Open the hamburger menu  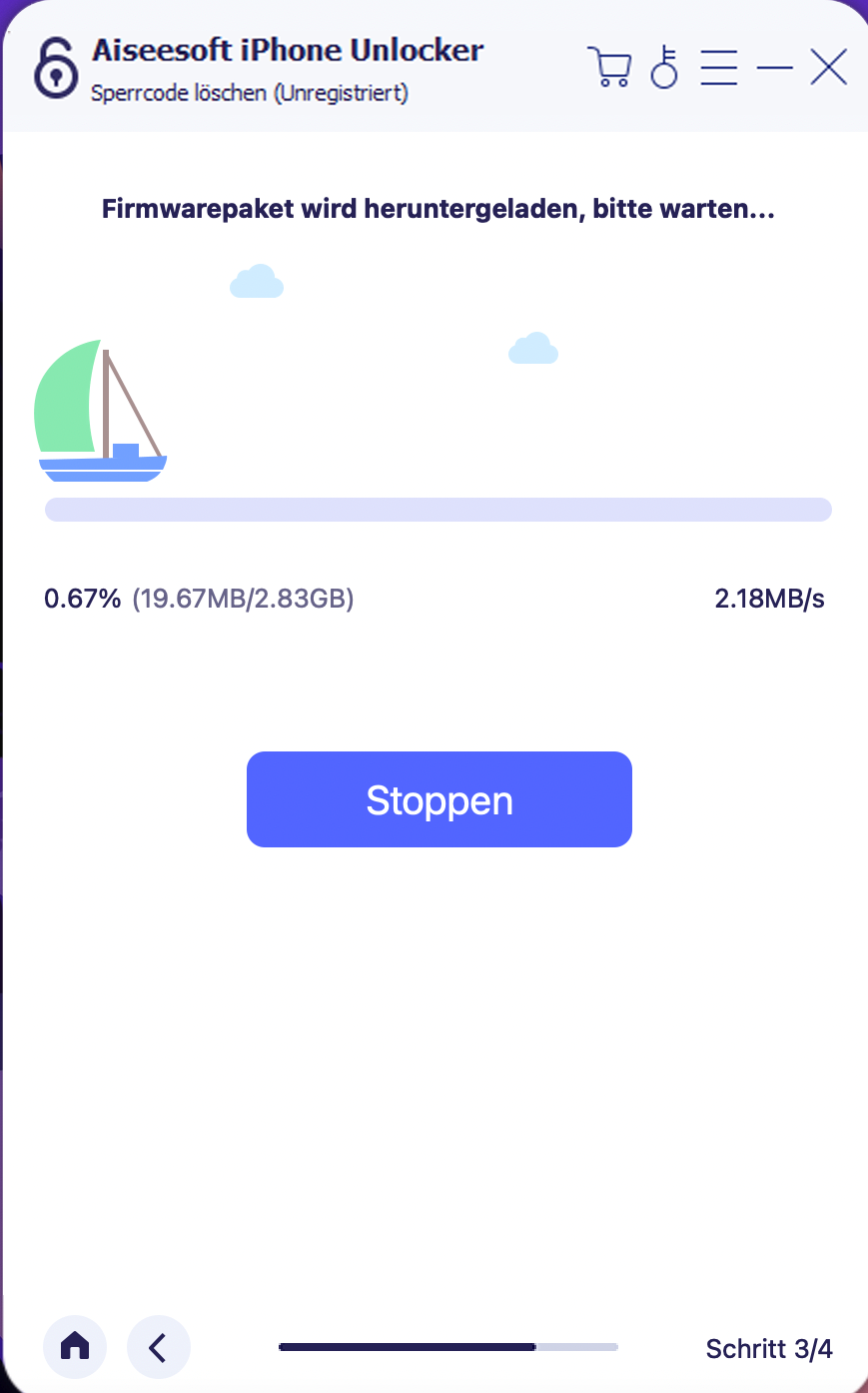pyautogui.click(x=719, y=68)
